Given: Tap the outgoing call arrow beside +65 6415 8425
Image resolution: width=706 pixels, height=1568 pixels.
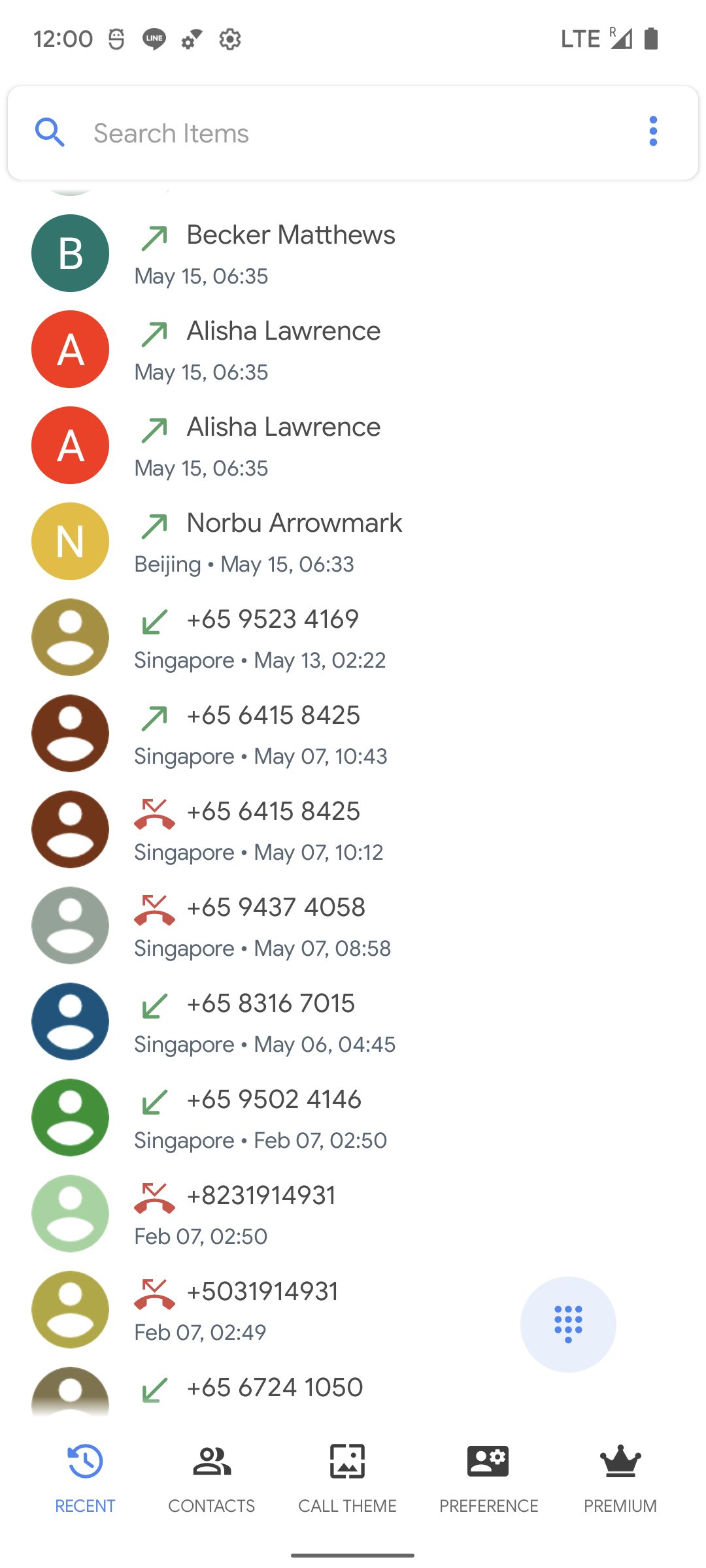Looking at the screenshot, I should [x=156, y=714].
